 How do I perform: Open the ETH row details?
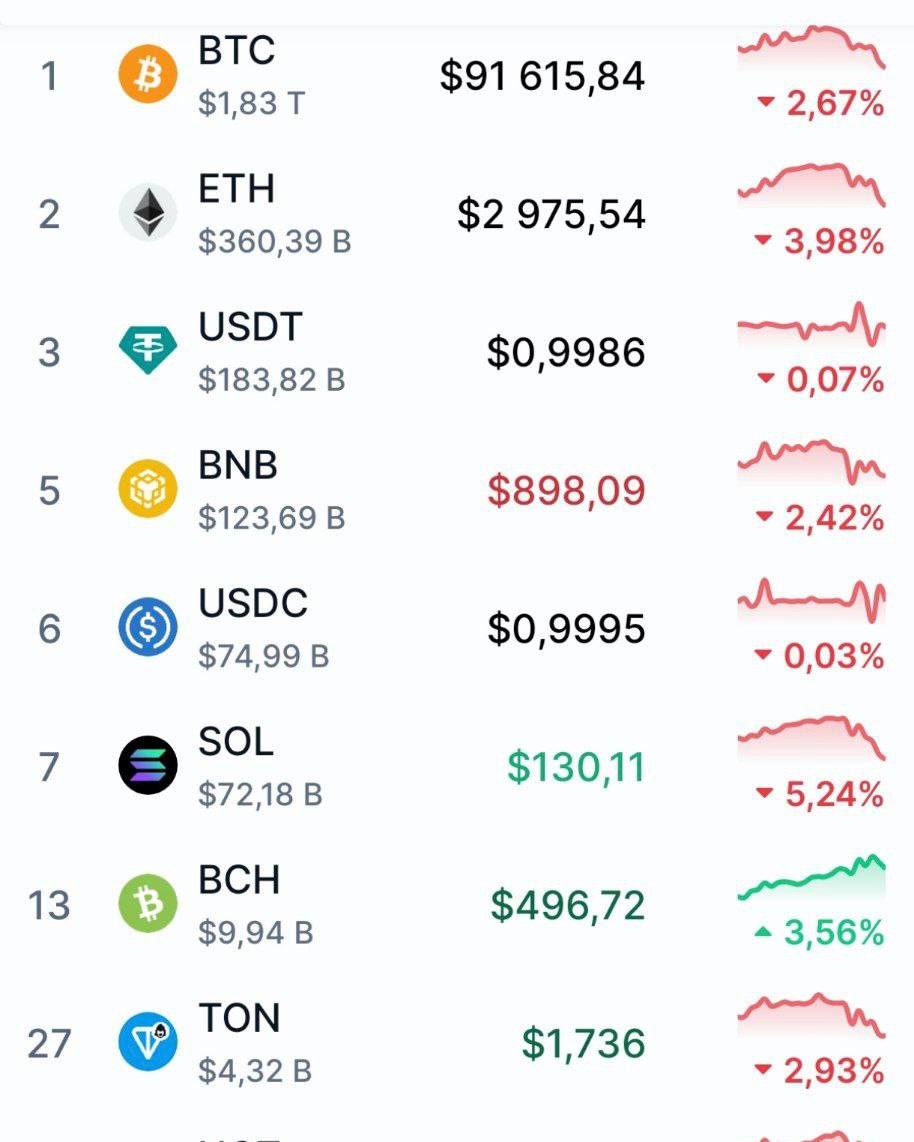(x=457, y=213)
